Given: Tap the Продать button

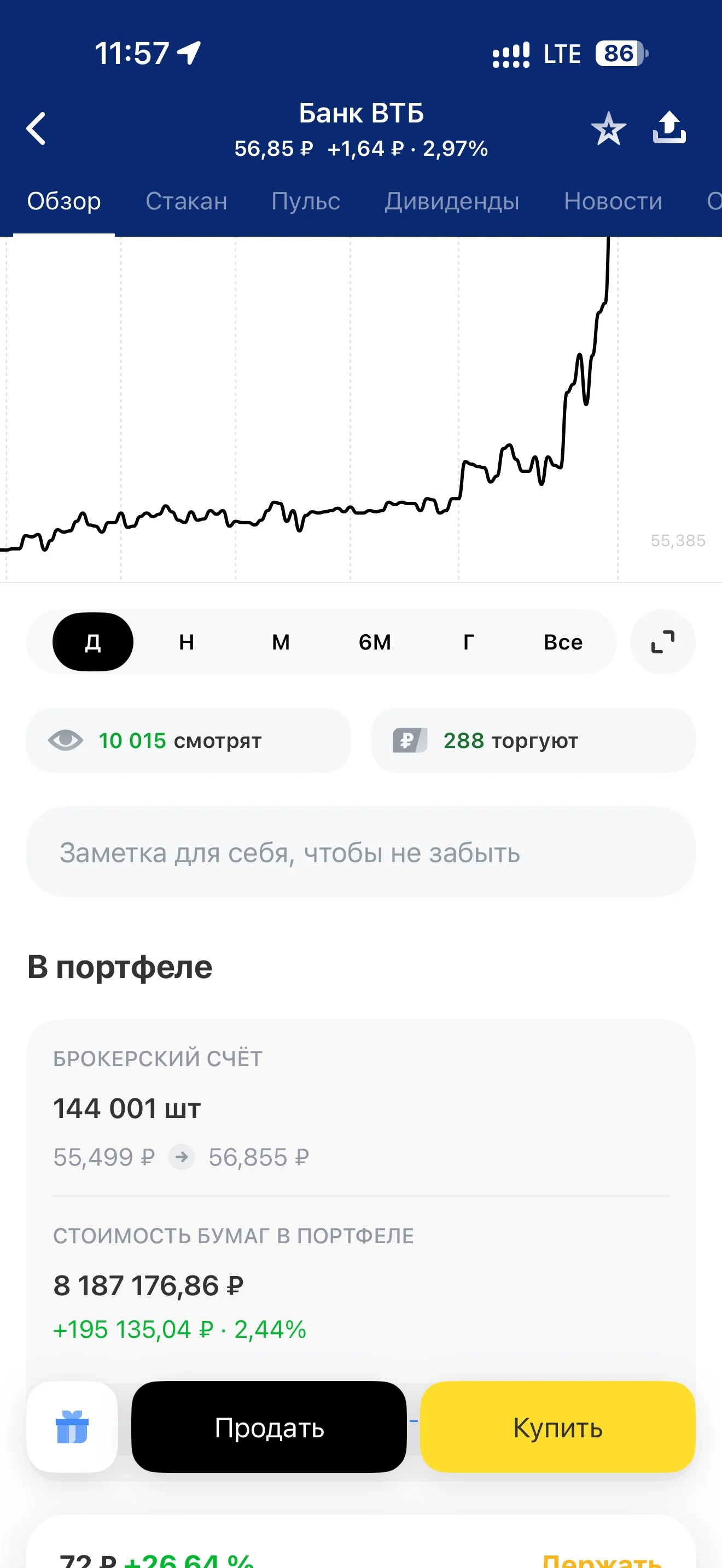Looking at the screenshot, I should 269,1427.
